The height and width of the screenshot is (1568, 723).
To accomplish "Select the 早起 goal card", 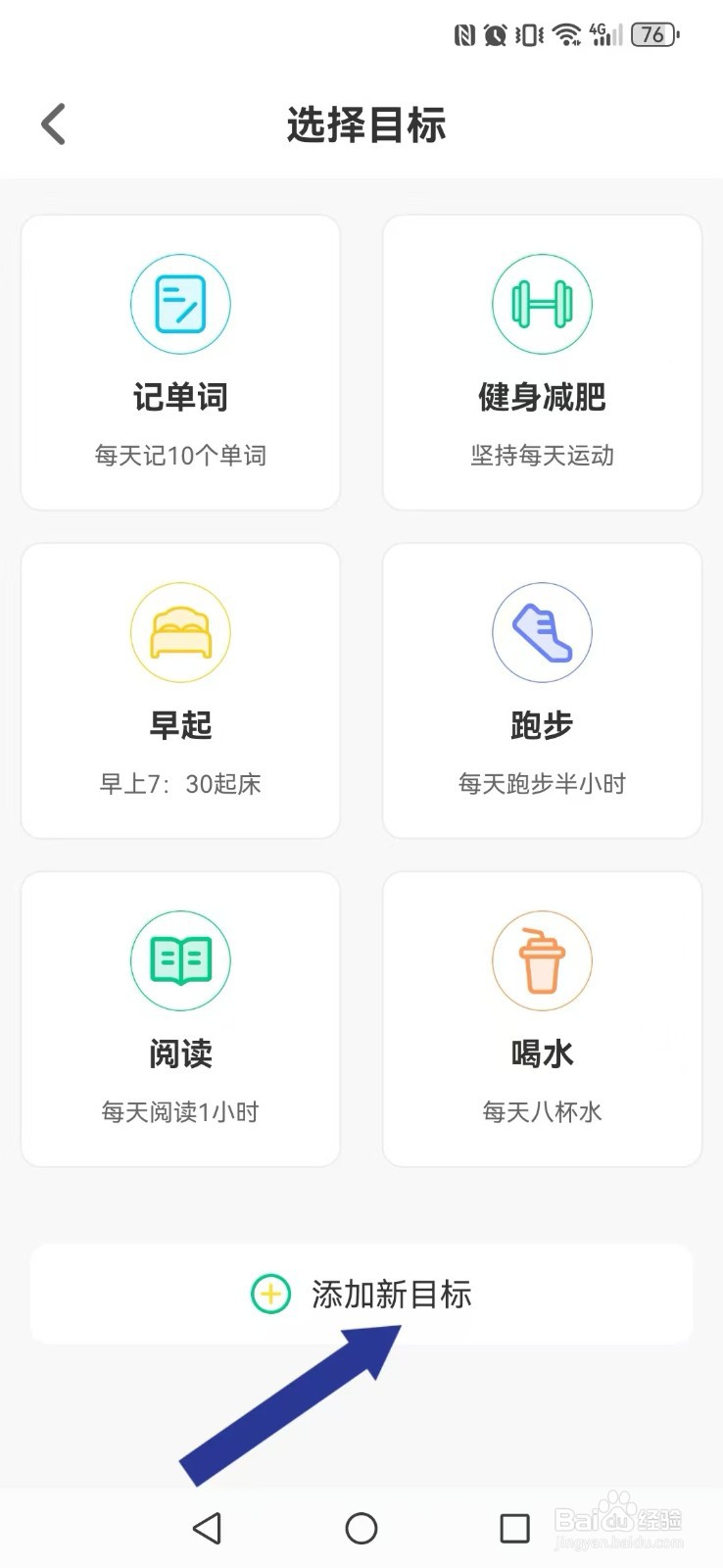I will [x=180, y=691].
